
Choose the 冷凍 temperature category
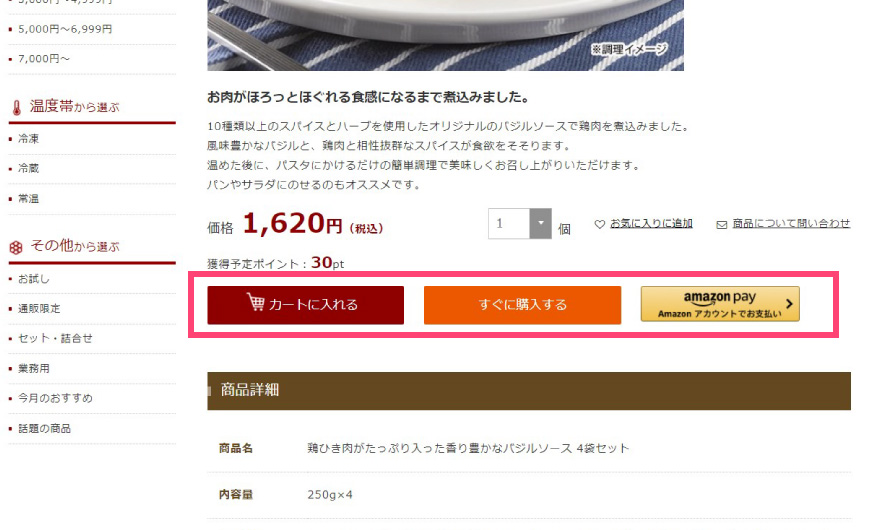point(28,139)
